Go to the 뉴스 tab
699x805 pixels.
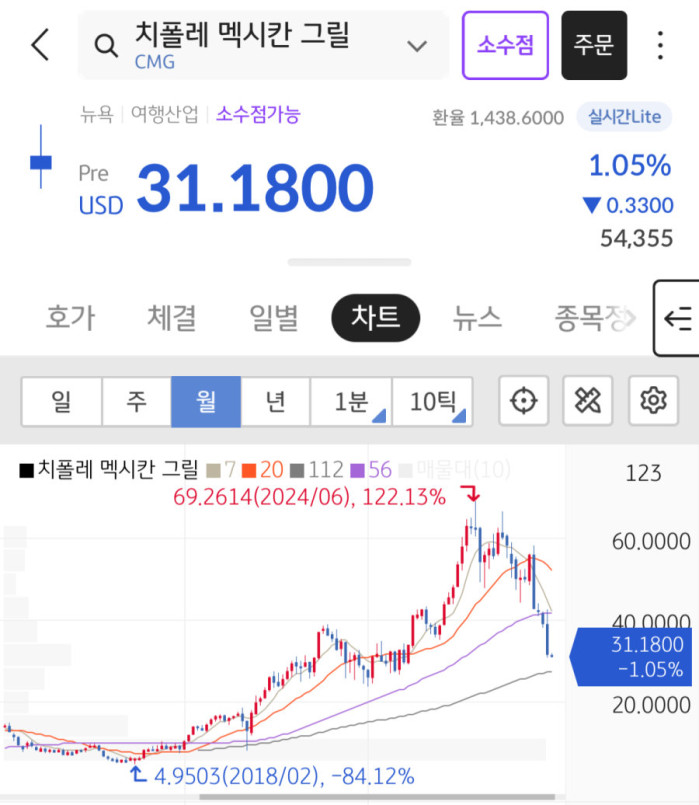point(477,318)
